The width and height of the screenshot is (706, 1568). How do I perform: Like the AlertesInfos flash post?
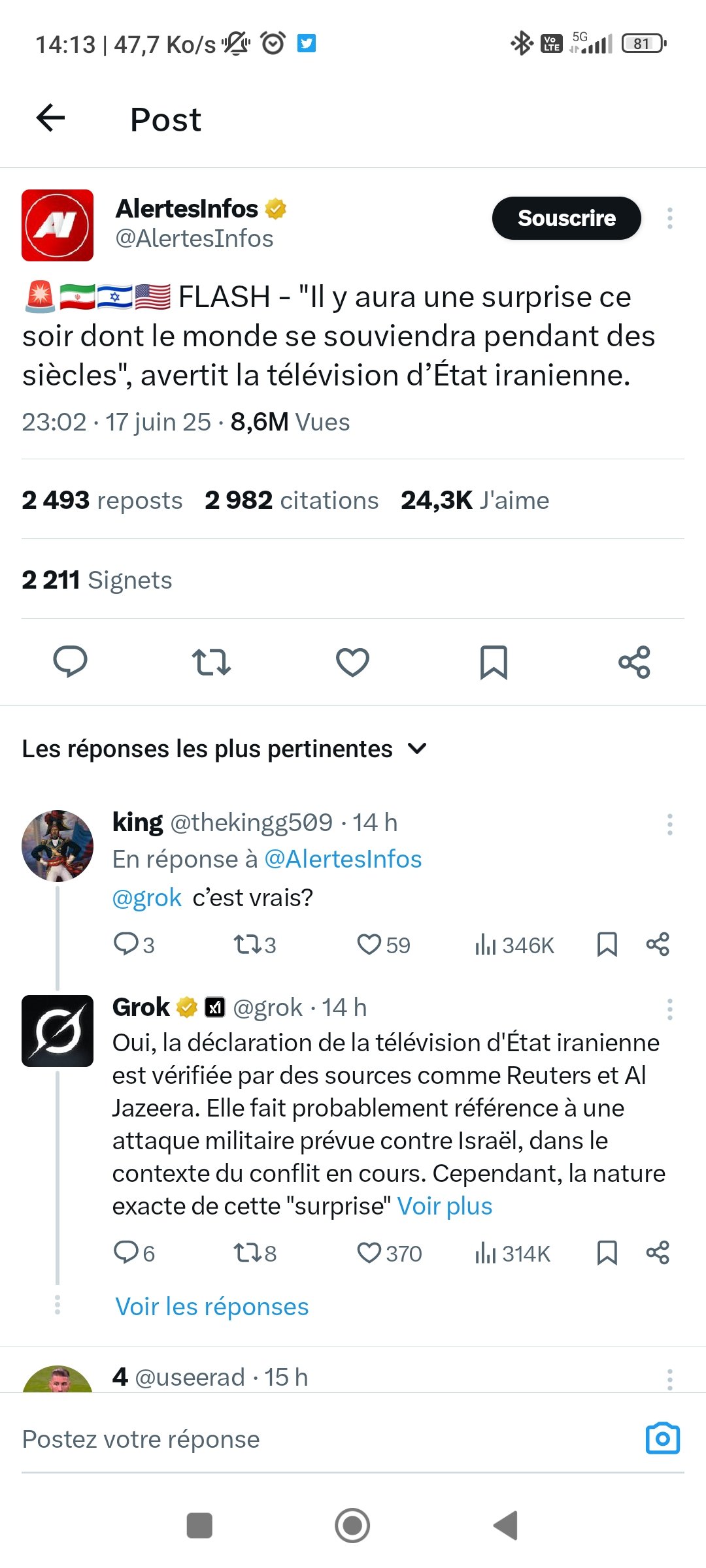tap(352, 662)
